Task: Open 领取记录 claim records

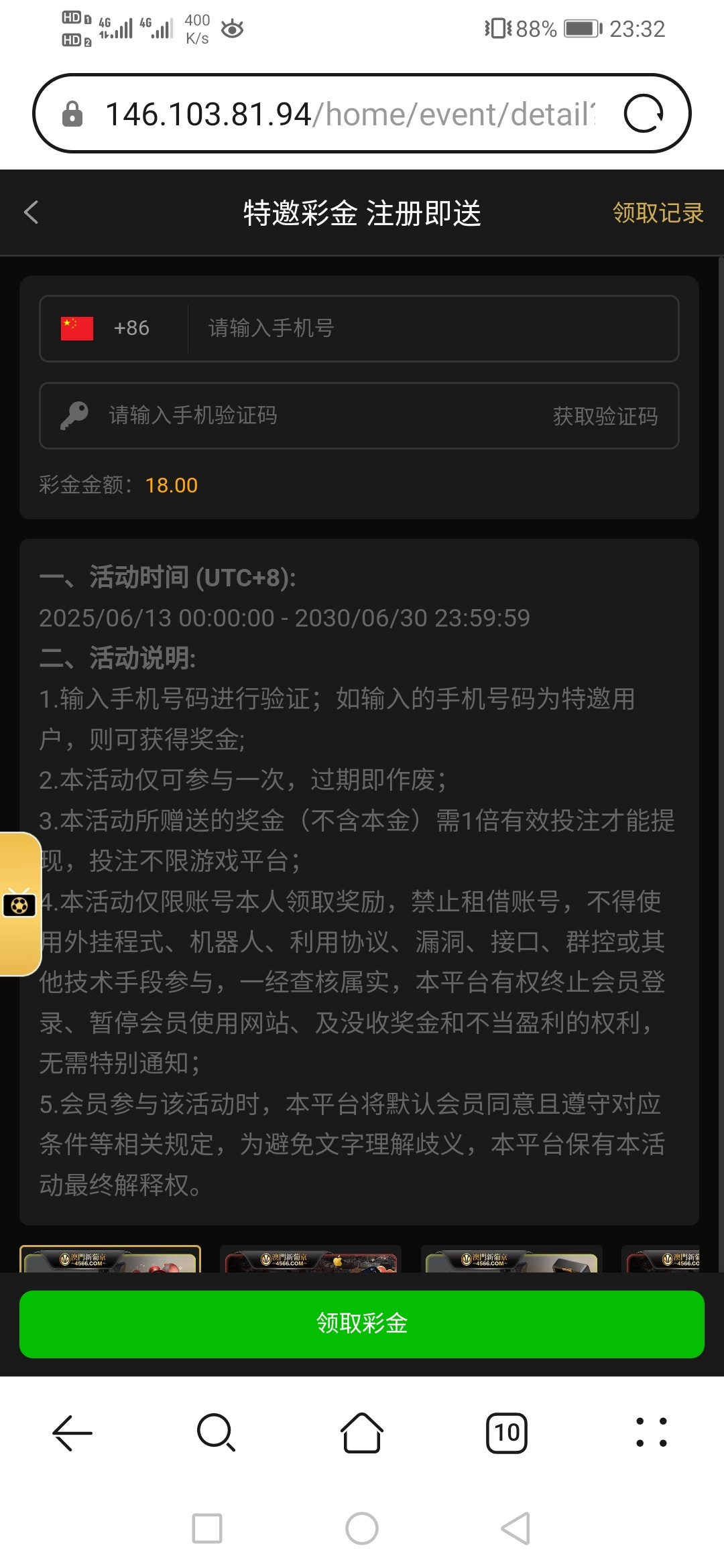Action: (x=658, y=213)
